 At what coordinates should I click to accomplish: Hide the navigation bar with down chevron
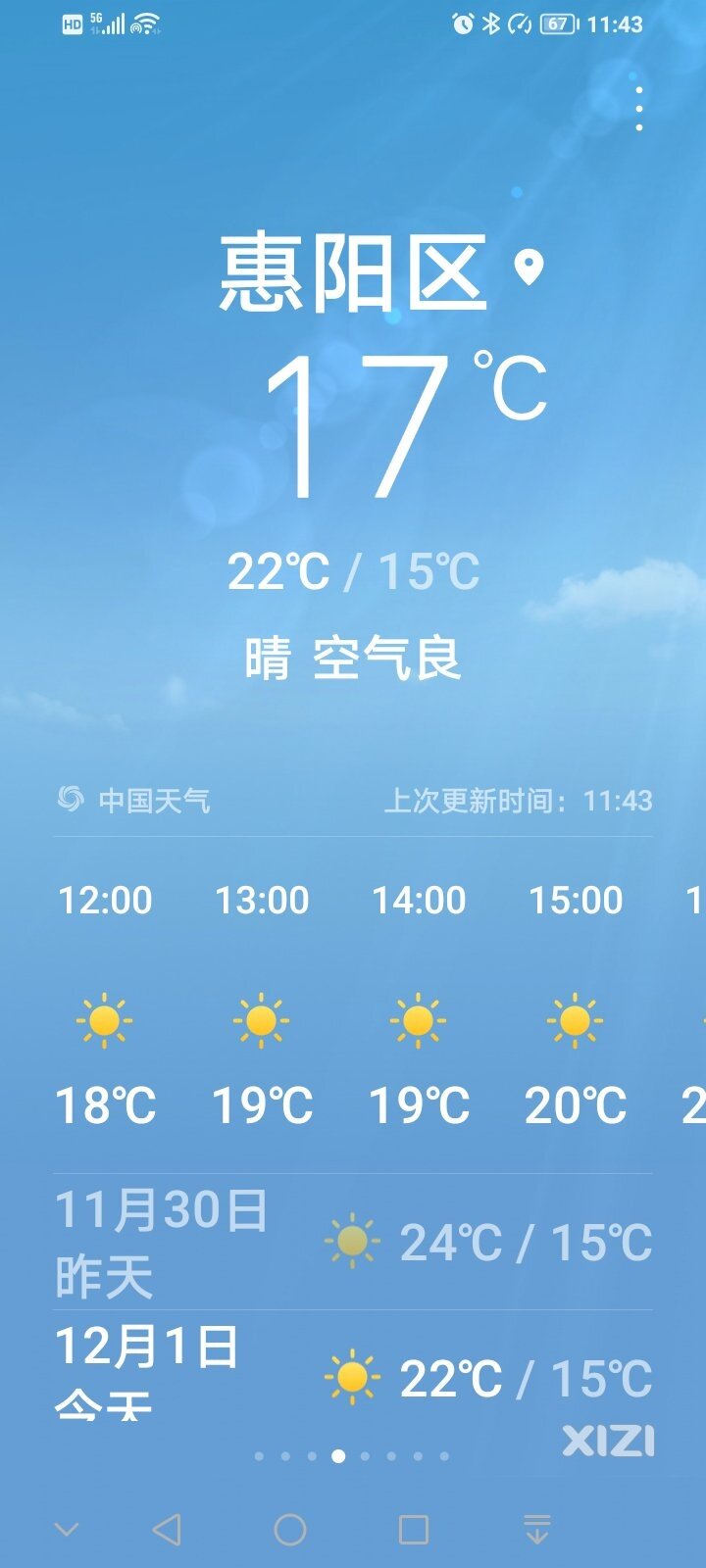pos(67,1529)
